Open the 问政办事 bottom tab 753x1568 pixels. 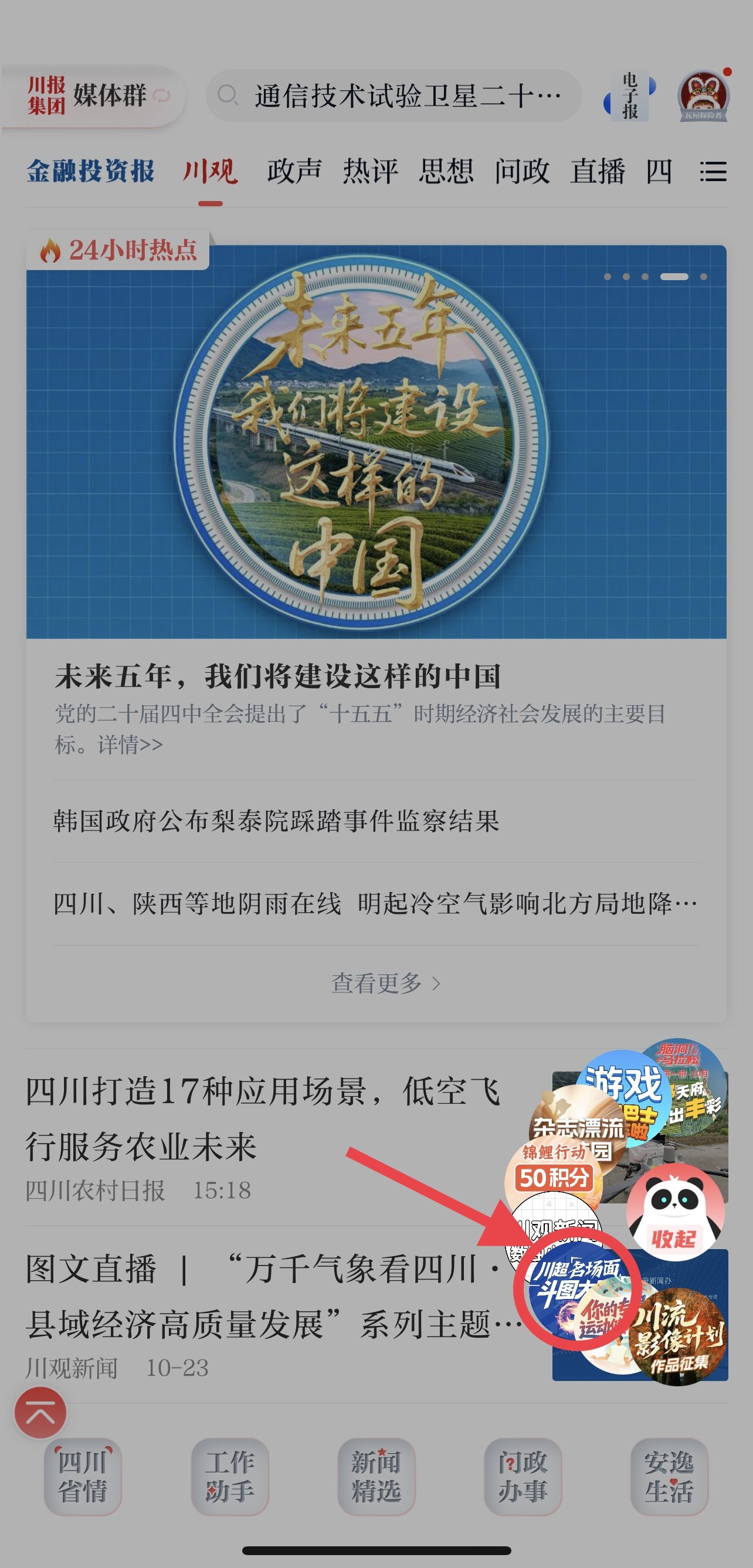[x=523, y=1476]
